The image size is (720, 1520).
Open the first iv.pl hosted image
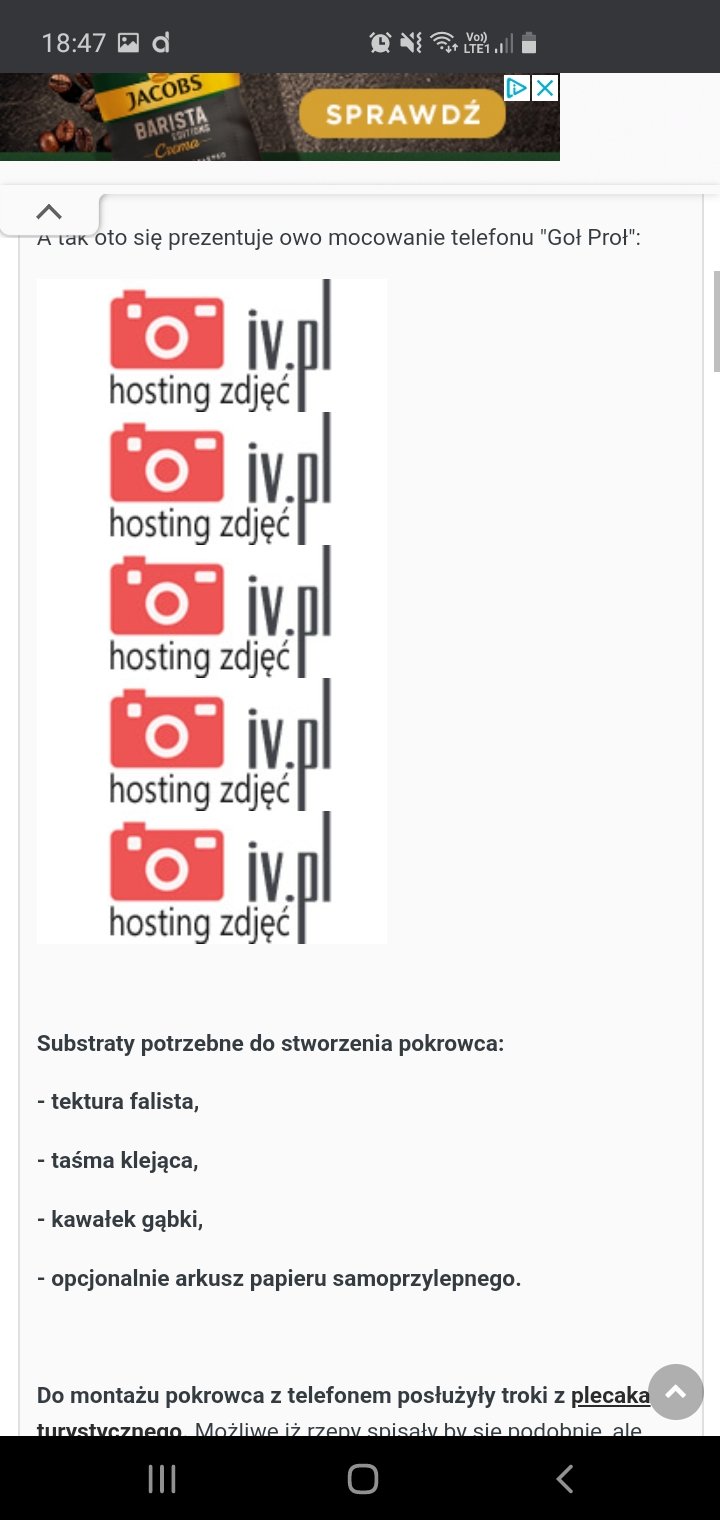coord(212,346)
